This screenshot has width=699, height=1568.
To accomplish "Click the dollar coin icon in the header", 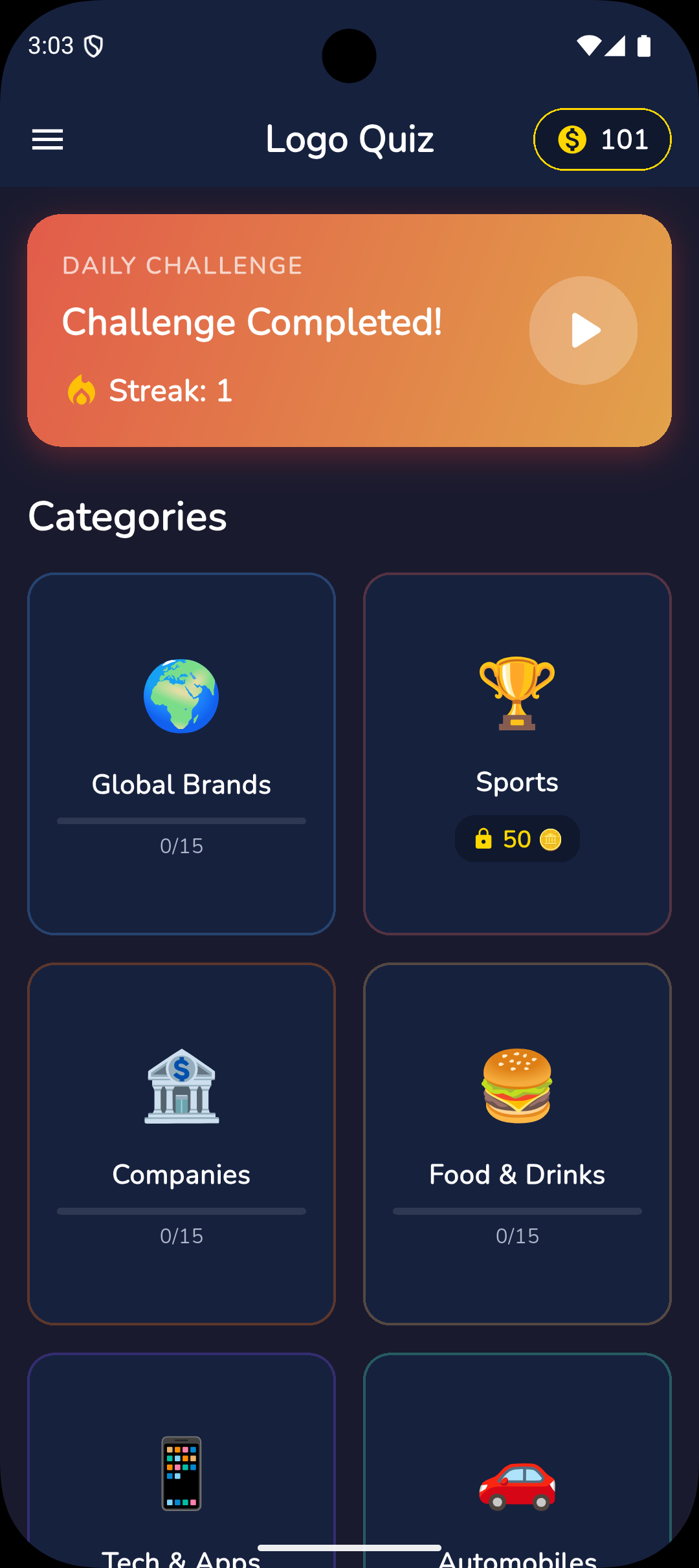I will click(x=572, y=139).
